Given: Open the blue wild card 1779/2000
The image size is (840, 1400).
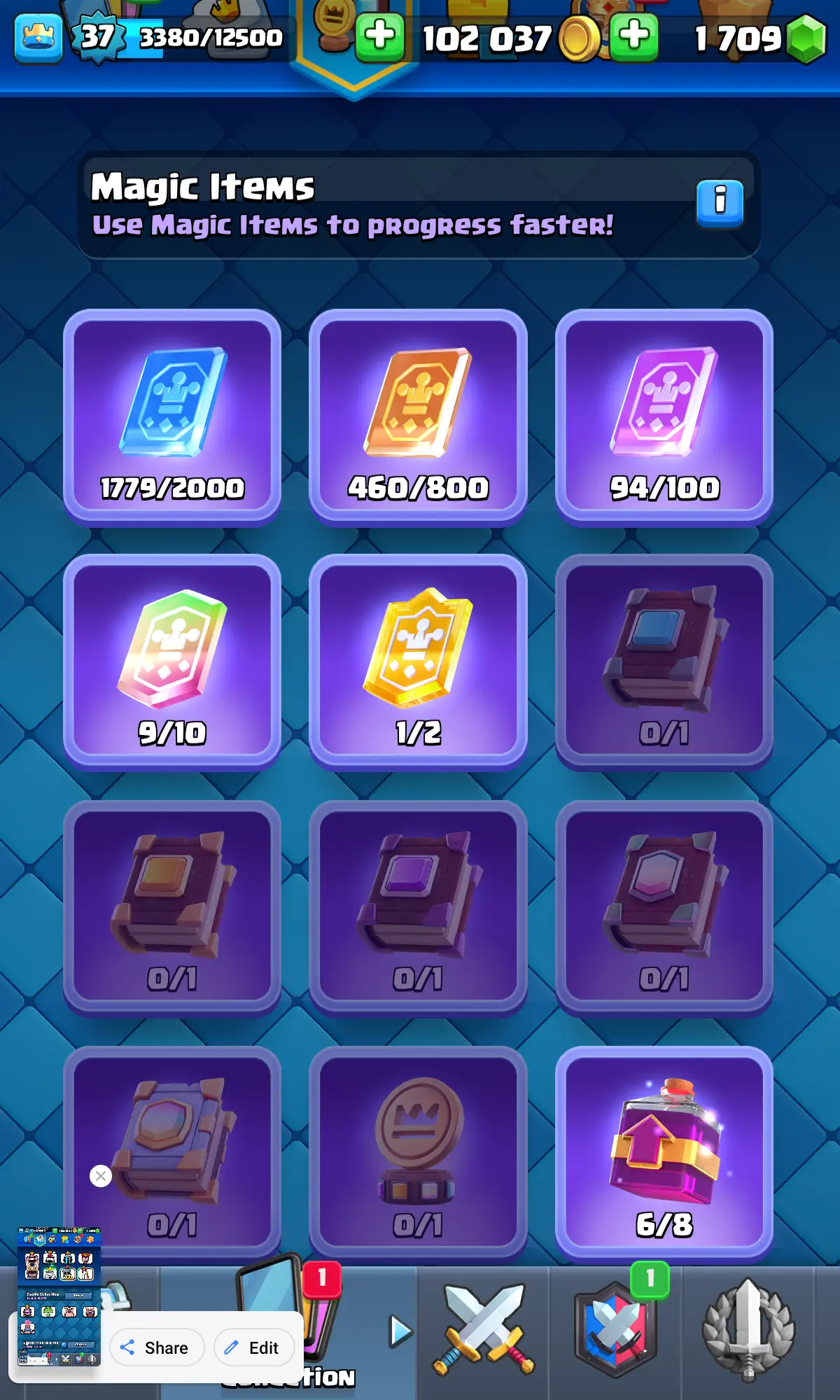Looking at the screenshot, I should (172, 417).
